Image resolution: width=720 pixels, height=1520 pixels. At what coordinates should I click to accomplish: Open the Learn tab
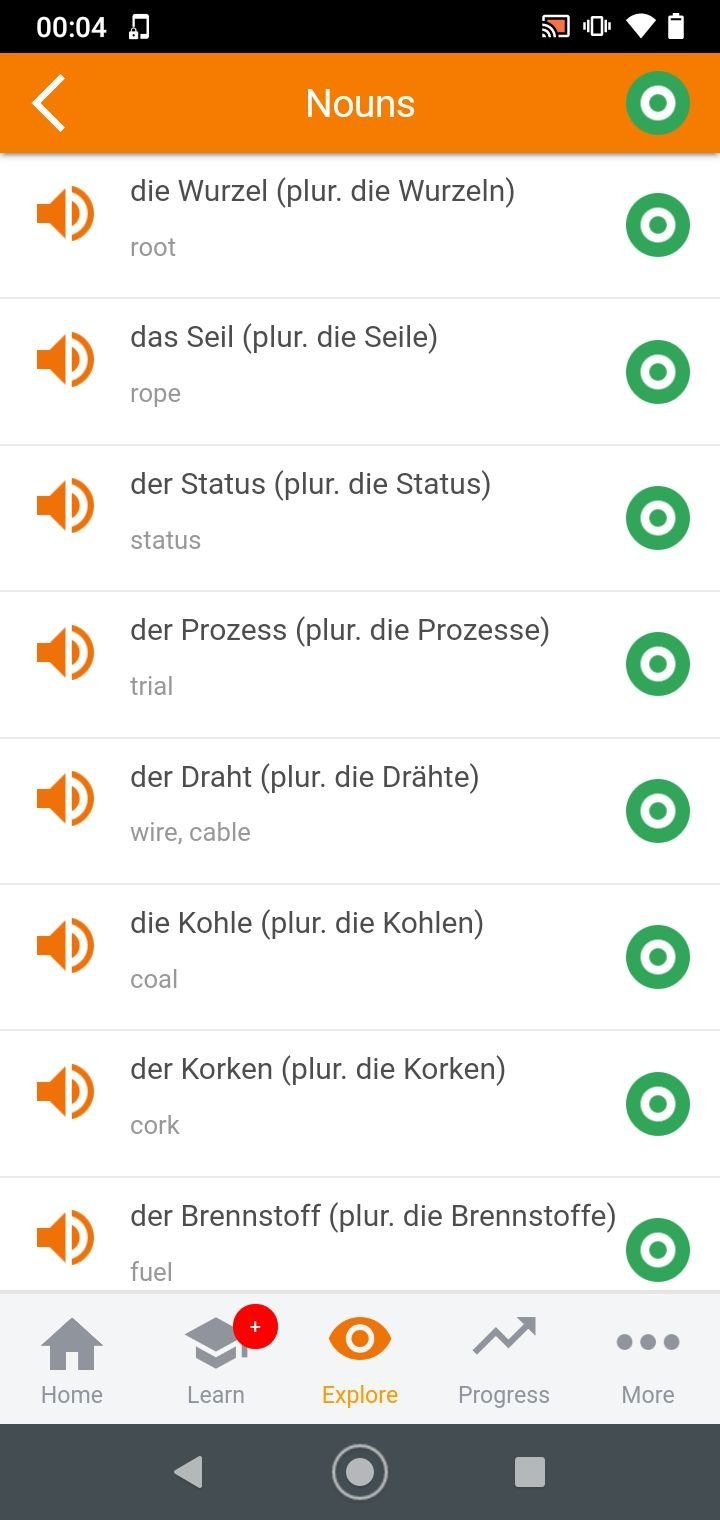(x=216, y=1360)
